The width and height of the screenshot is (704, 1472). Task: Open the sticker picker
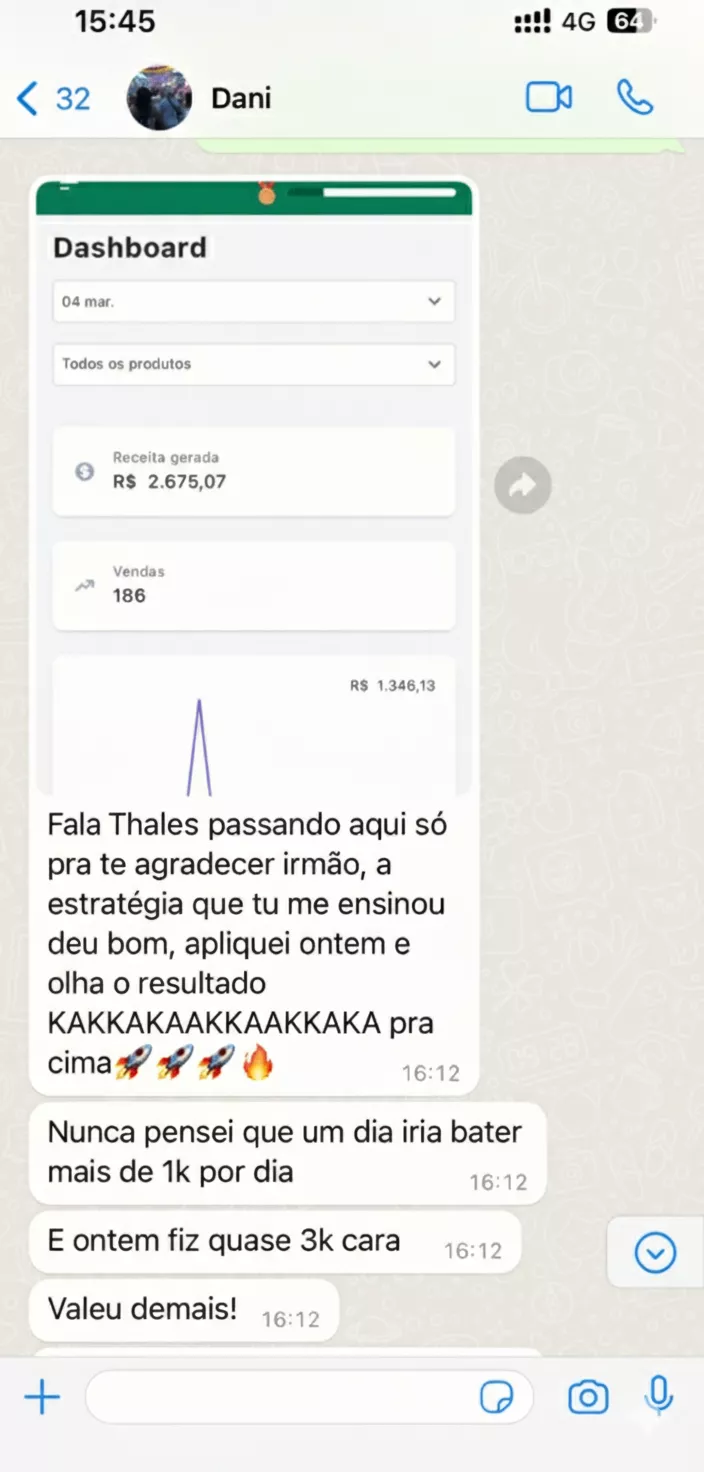click(496, 1397)
